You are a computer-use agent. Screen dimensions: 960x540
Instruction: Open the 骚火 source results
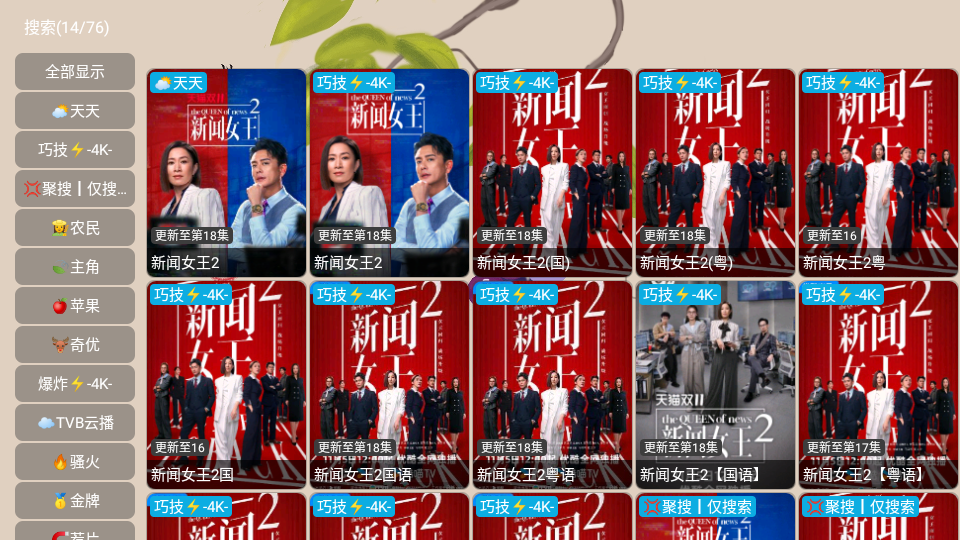pyautogui.click(x=75, y=462)
